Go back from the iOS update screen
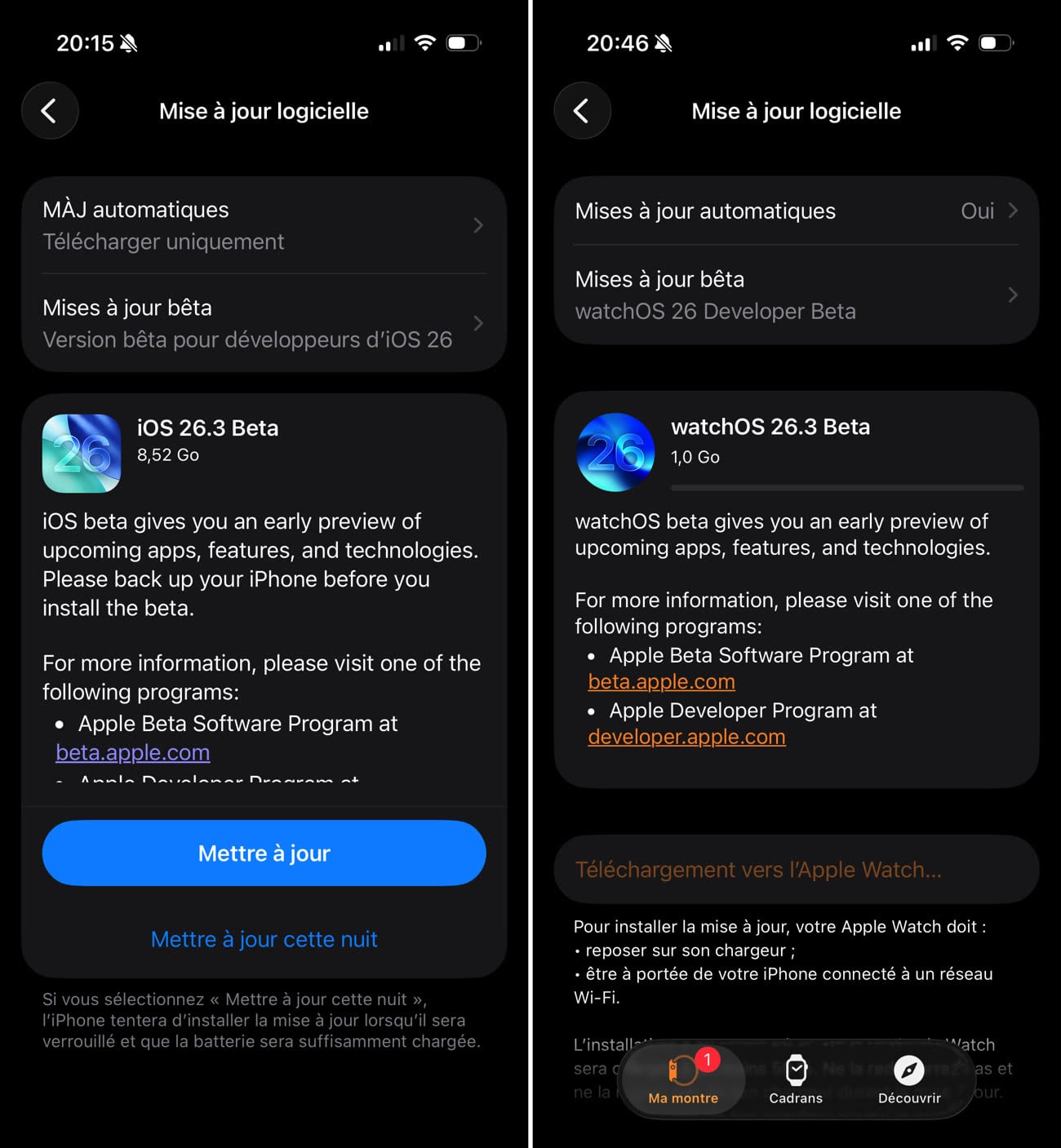Screen dimensions: 1061x1148 click(x=50, y=111)
